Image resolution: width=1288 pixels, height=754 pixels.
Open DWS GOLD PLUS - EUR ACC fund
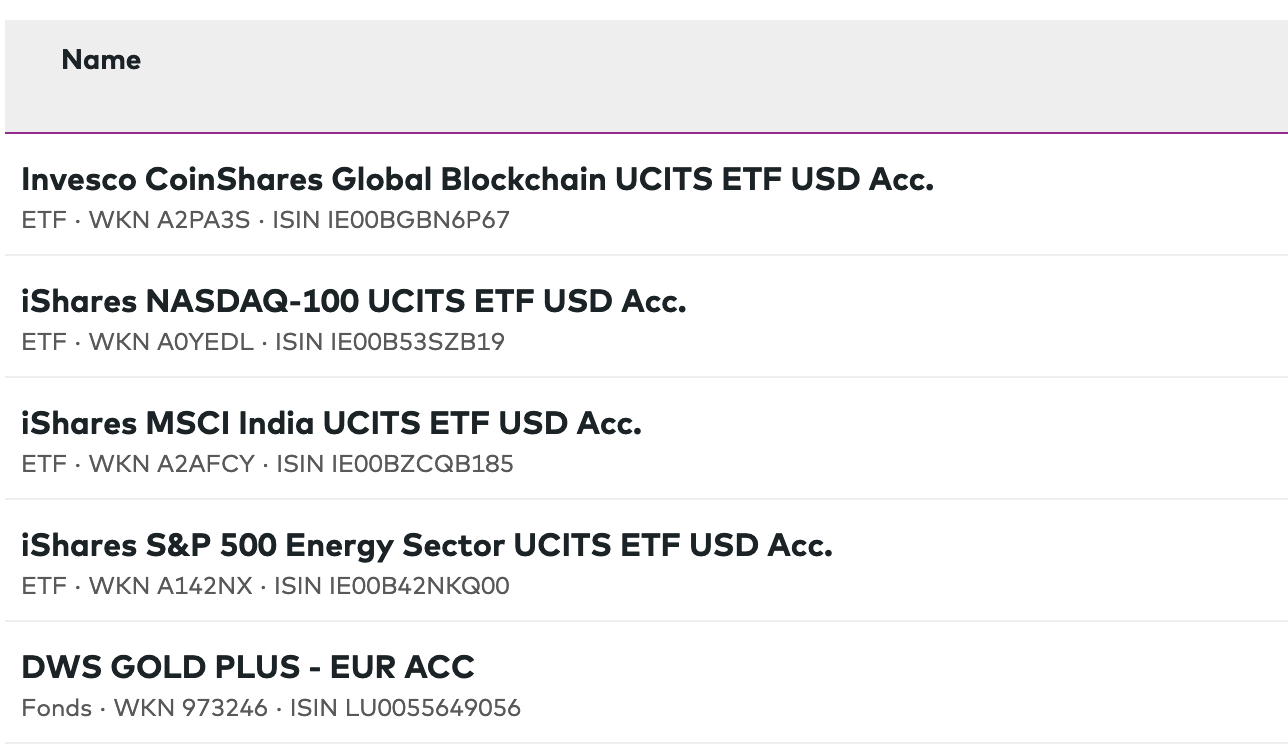click(x=248, y=668)
